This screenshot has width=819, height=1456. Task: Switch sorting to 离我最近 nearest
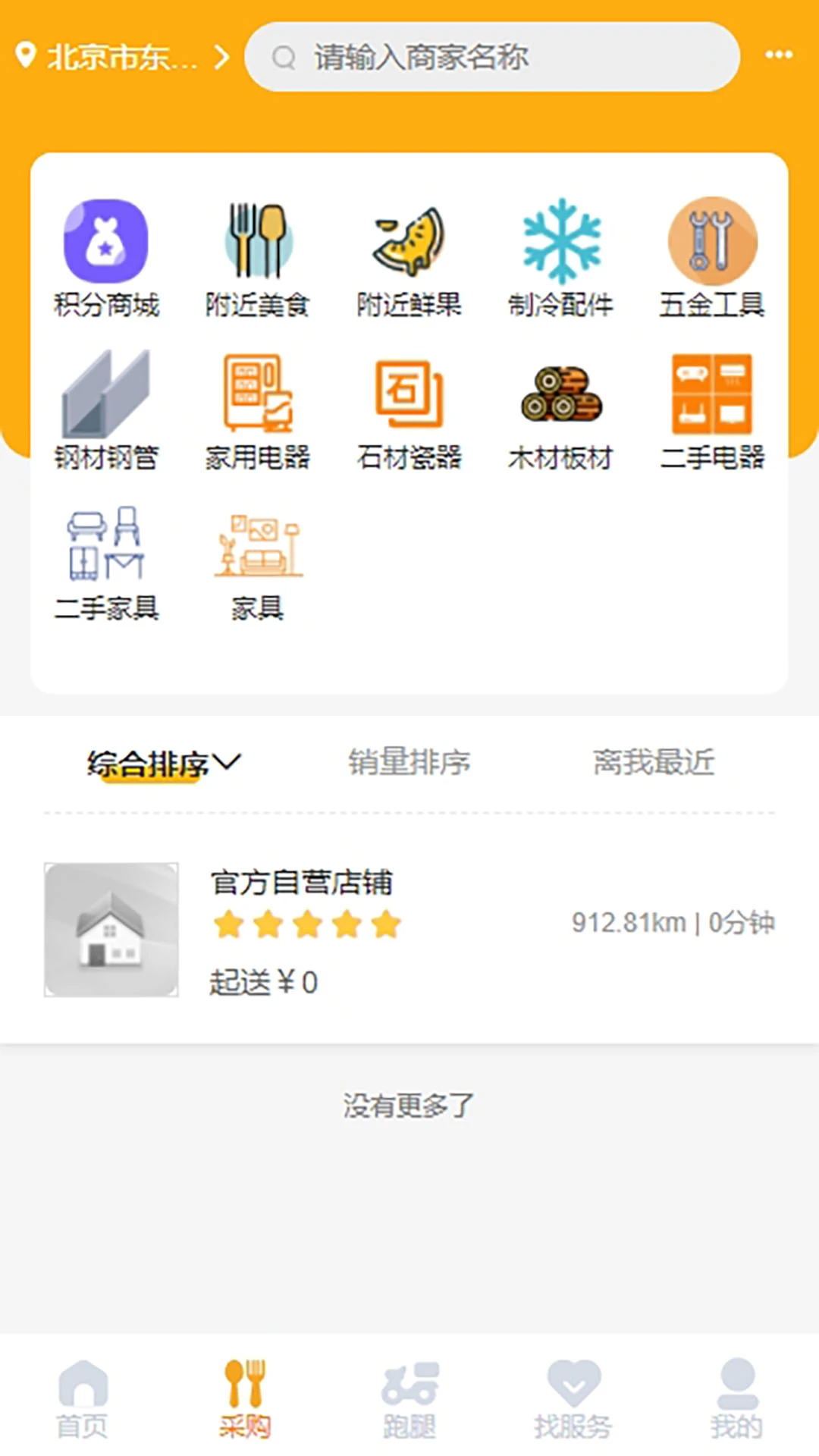(654, 762)
